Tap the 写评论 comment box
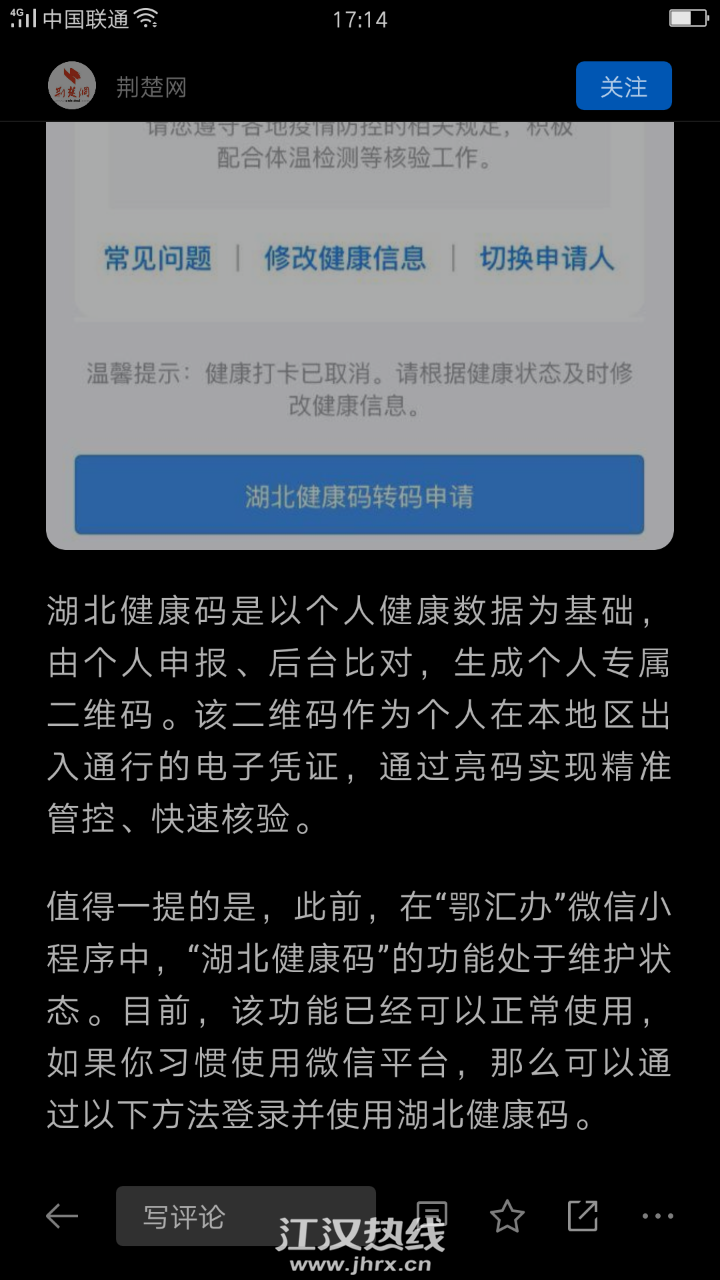Image resolution: width=720 pixels, height=1280 pixels. (245, 1216)
